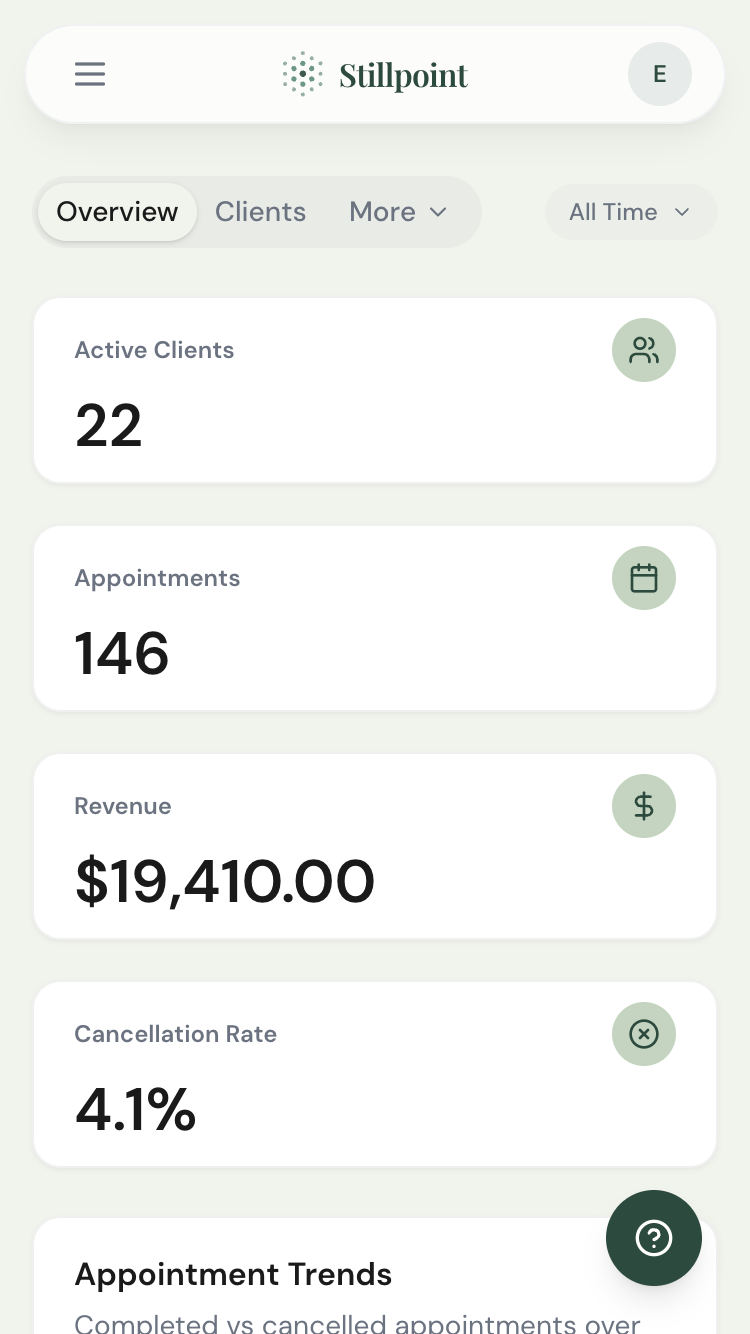Click the Stillpoint wordmark

403,73
